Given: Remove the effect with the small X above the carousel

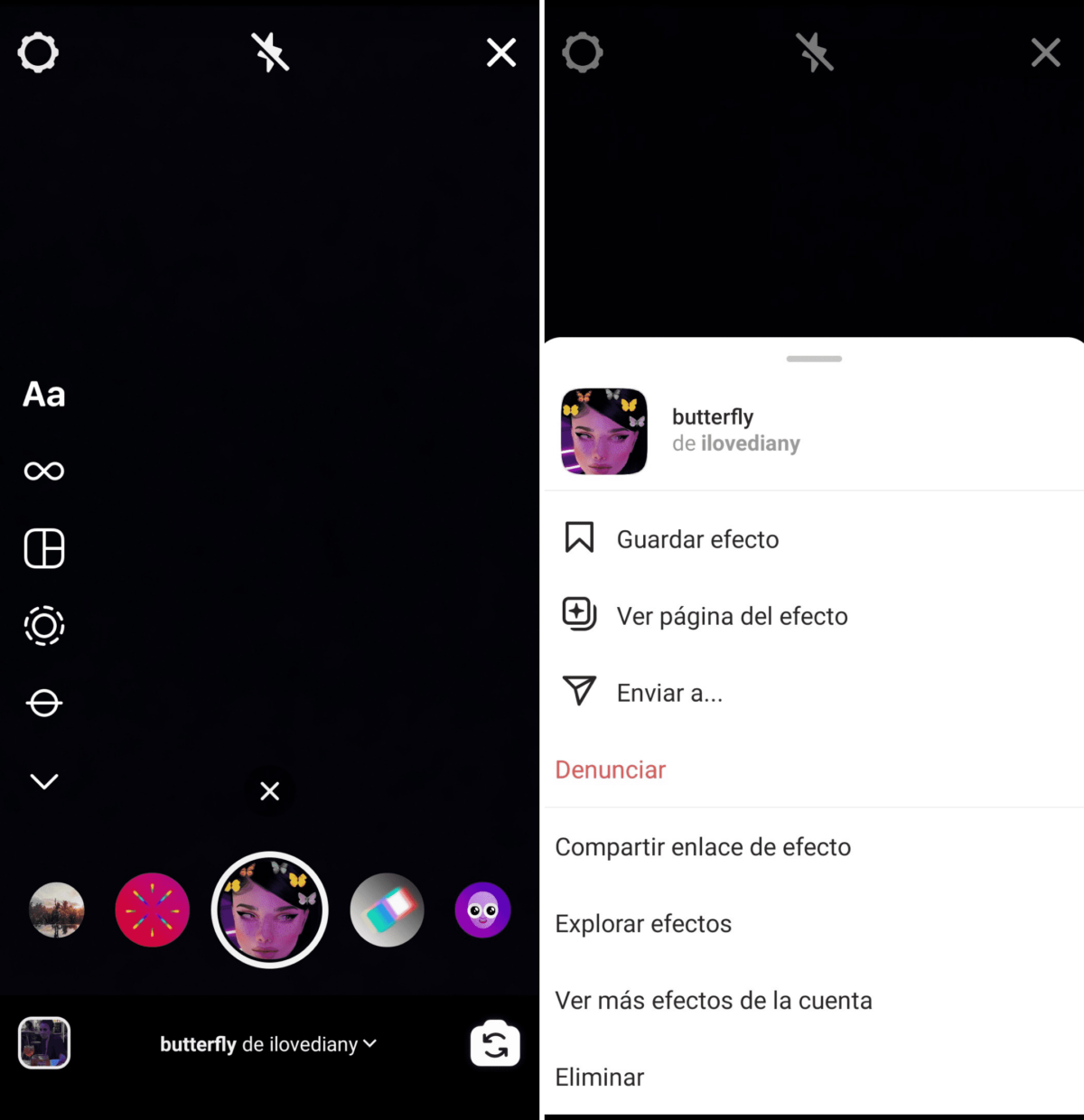Looking at the screenshot, I should [x=269, y=791].
